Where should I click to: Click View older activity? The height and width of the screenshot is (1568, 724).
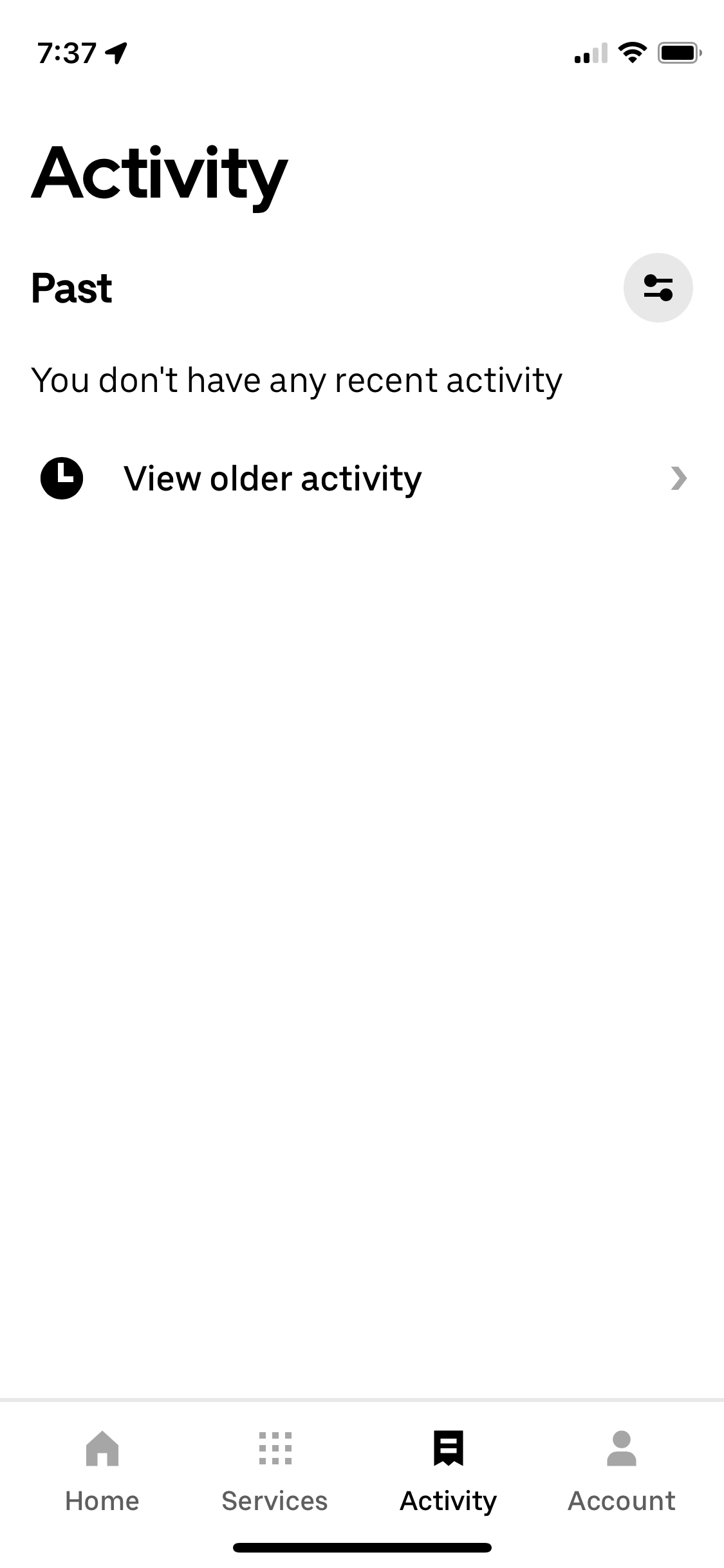pyautogui.click(x=274, y=478)
